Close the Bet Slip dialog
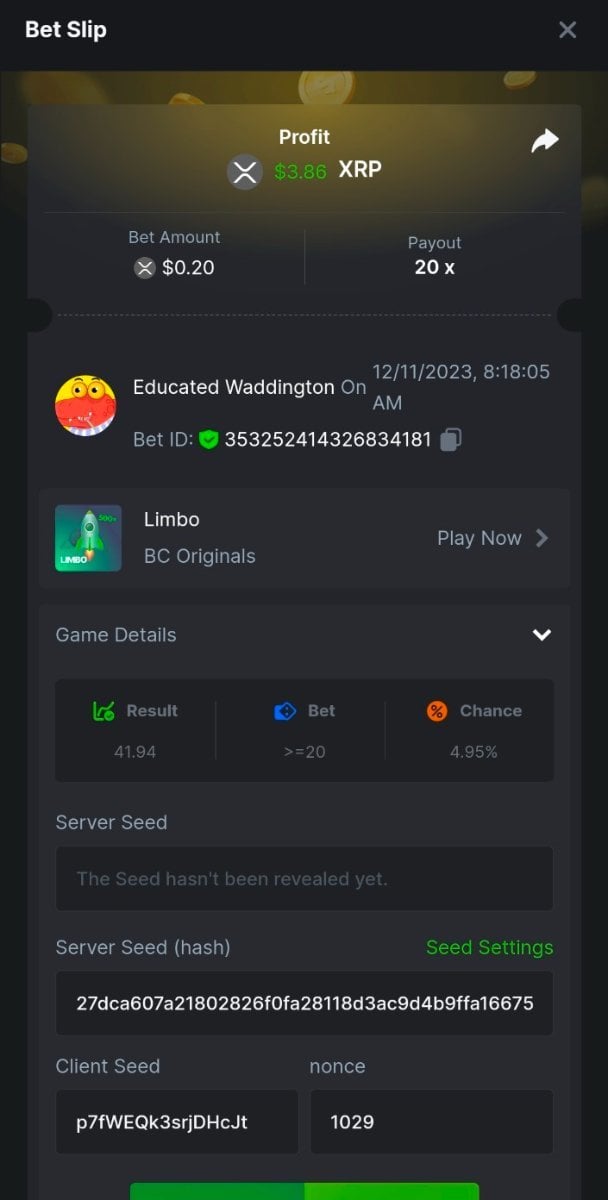Viewport: 608px width, 1200px height. [567, 30]
